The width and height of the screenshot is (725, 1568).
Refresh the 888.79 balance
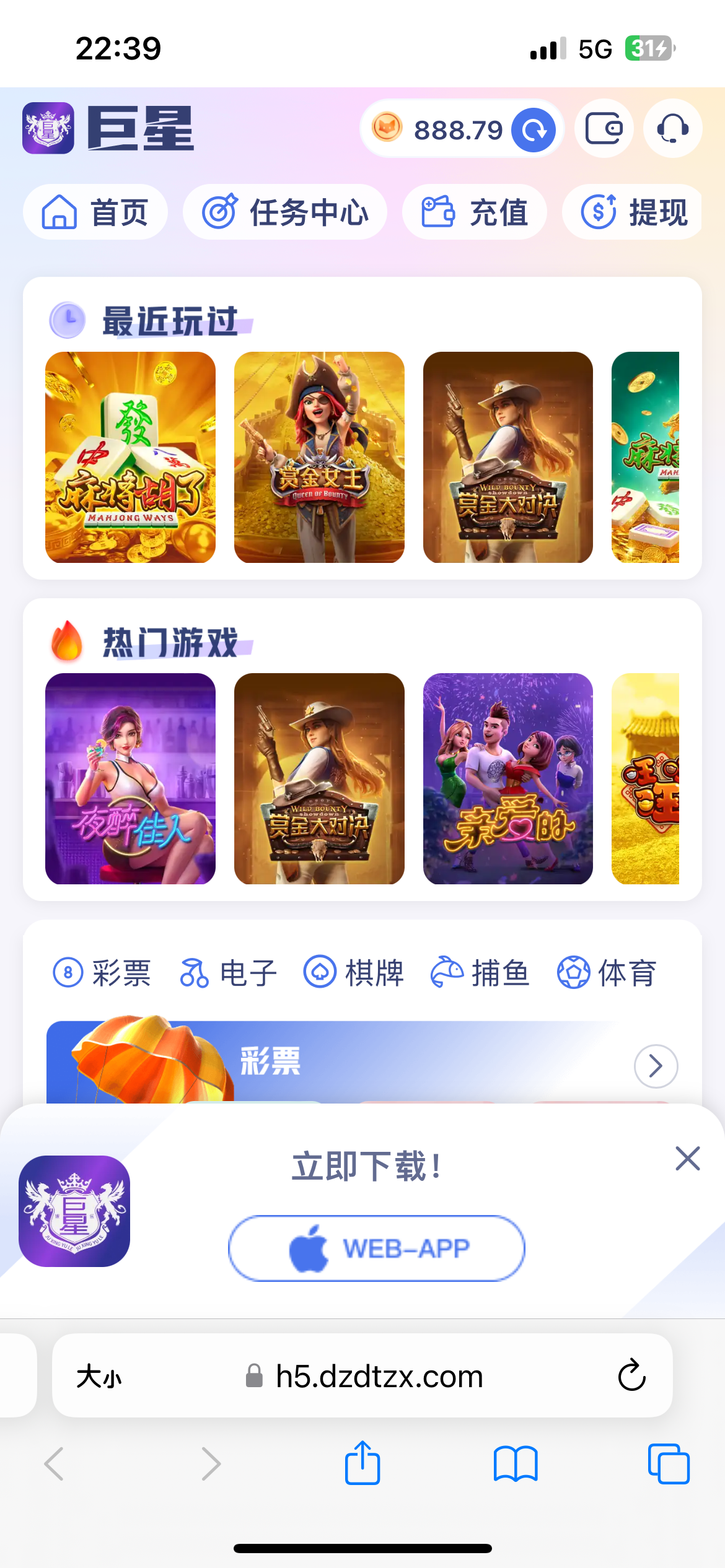click(533, 130)
